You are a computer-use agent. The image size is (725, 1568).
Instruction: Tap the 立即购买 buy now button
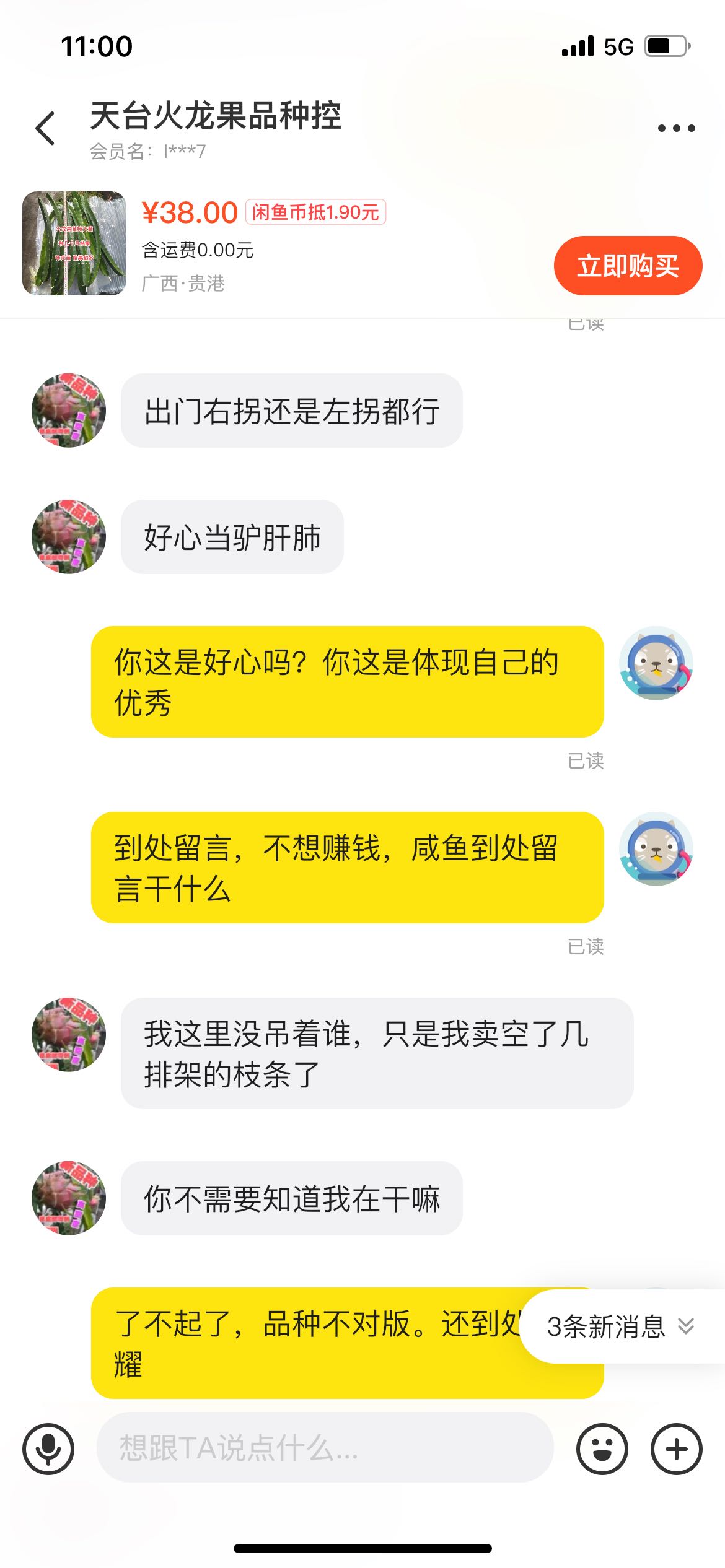pyautogui.click(x=628, y=266)
